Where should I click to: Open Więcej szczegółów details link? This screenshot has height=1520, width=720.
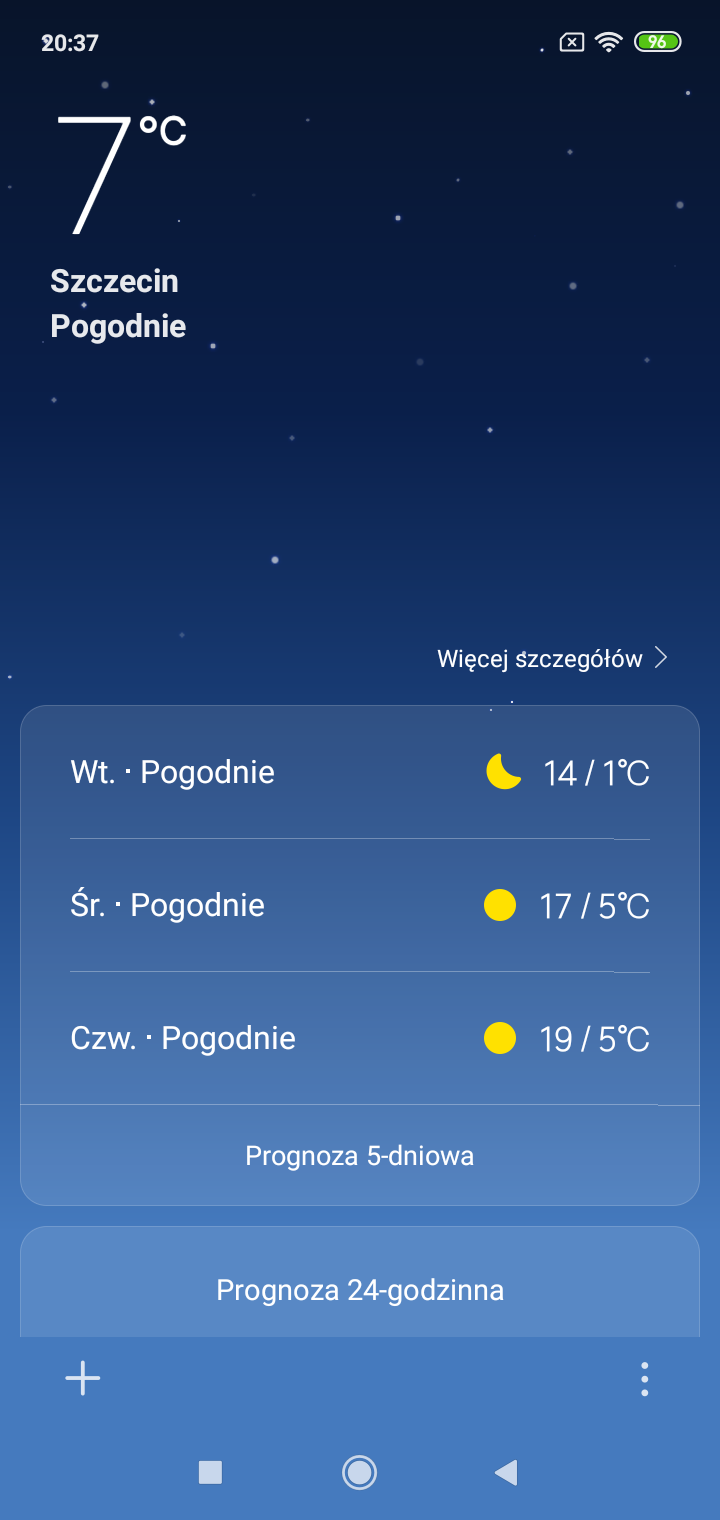coord(552,658)
